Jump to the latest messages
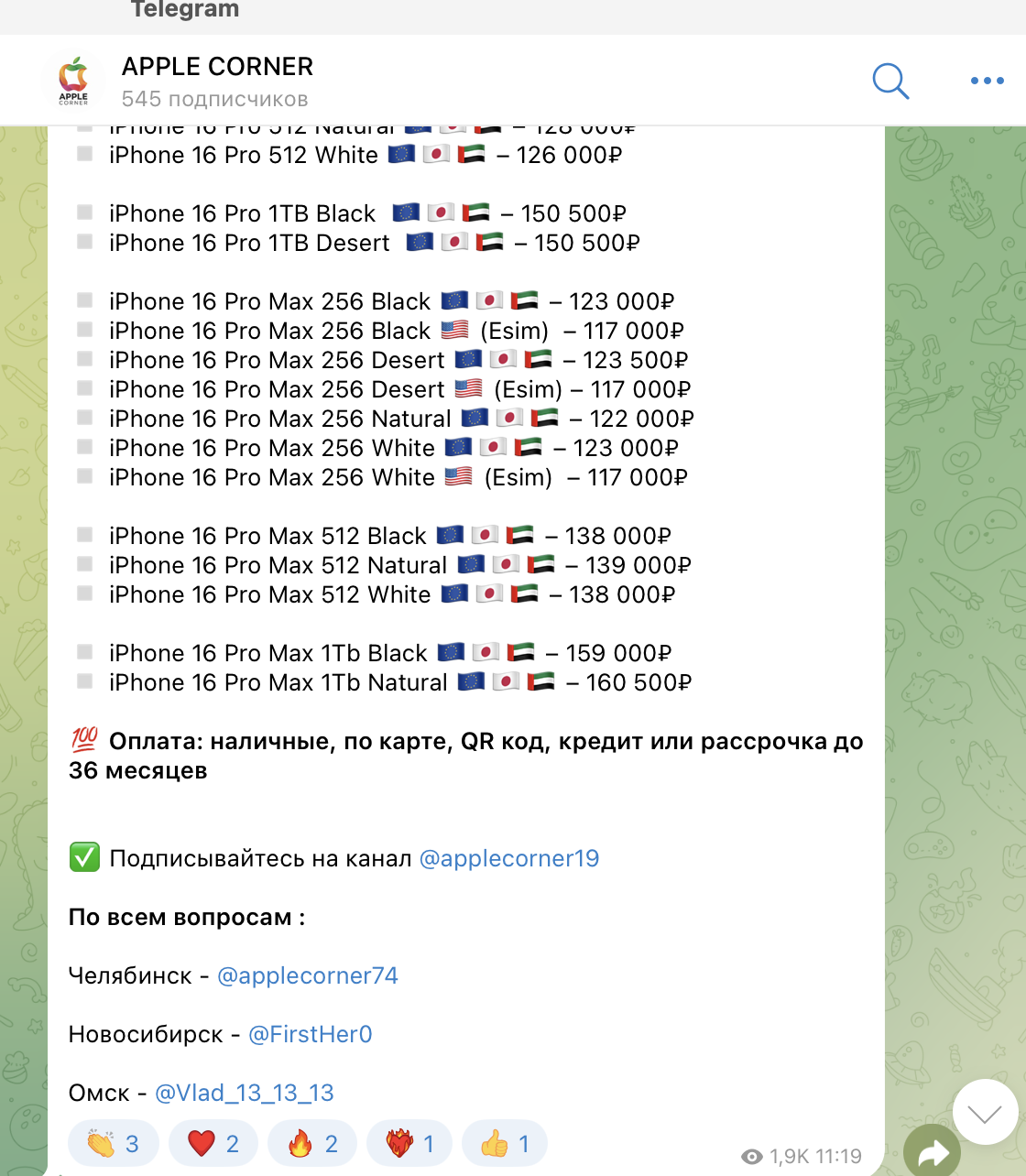This screenshot has width=1026, height=1176. 985,1112
